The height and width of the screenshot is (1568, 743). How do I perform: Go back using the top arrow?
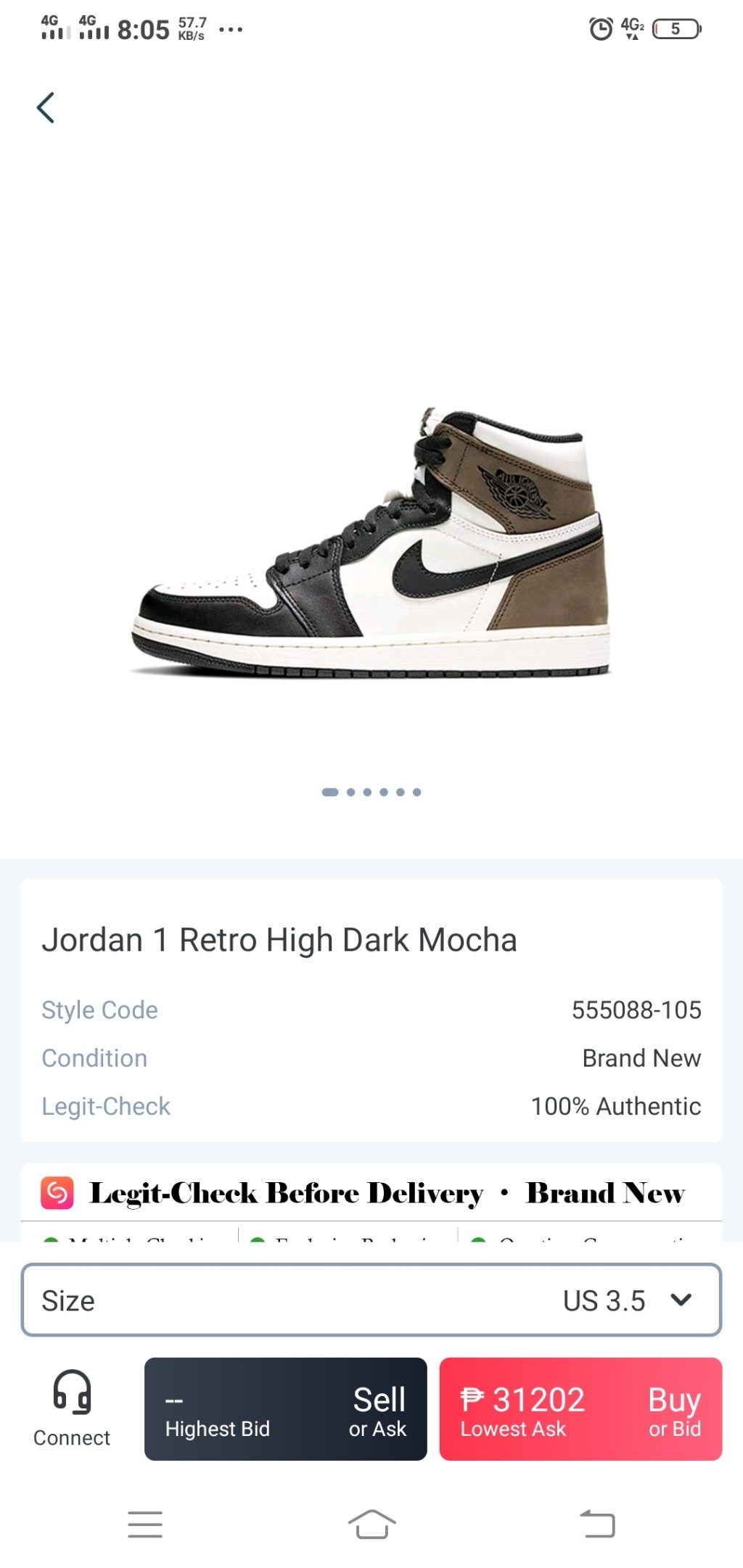(46, 108)
